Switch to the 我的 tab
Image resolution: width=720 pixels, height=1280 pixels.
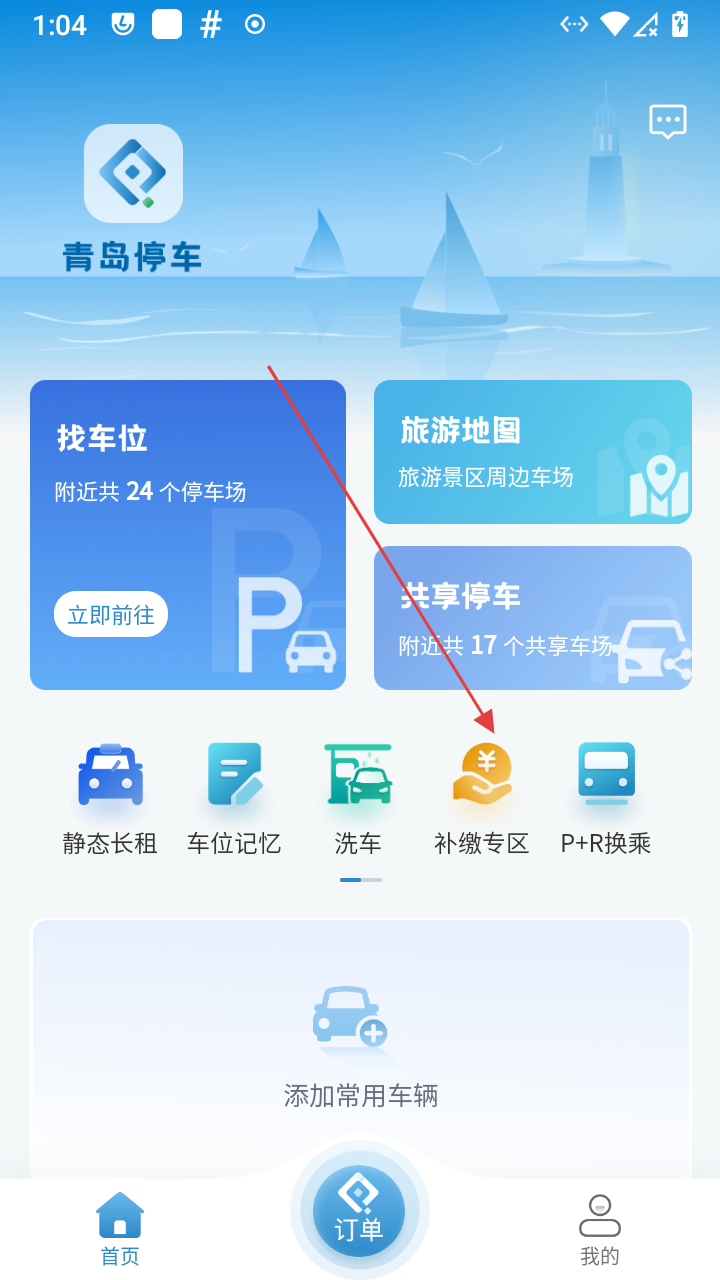coord(600,1228)
